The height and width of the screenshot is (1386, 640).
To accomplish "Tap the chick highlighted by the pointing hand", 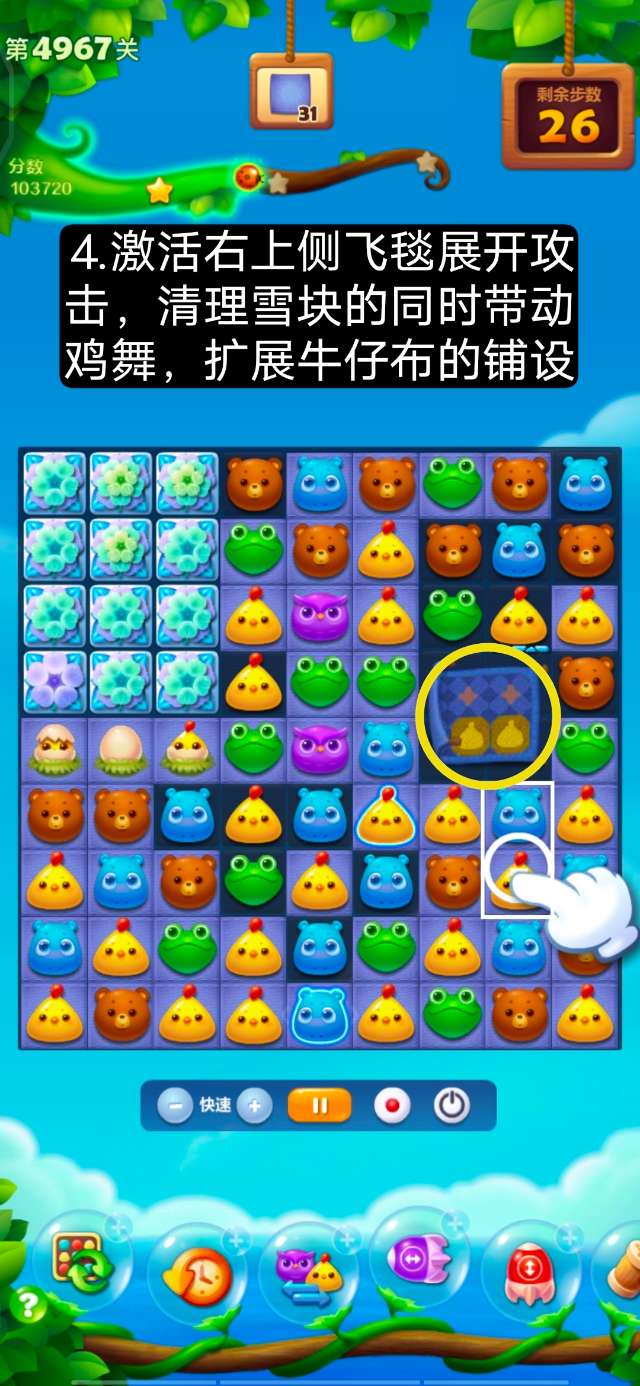I will click(x=516, y=872).
